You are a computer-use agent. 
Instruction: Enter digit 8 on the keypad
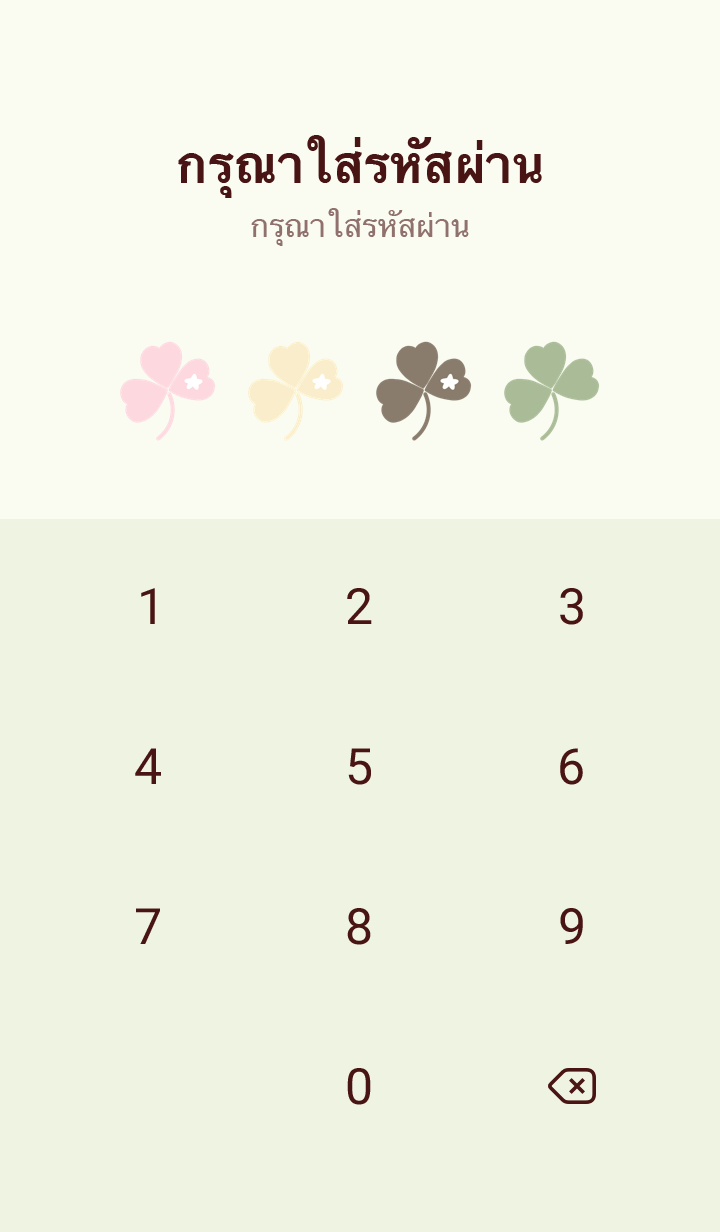pyautogui.click(x=359, y=927)
